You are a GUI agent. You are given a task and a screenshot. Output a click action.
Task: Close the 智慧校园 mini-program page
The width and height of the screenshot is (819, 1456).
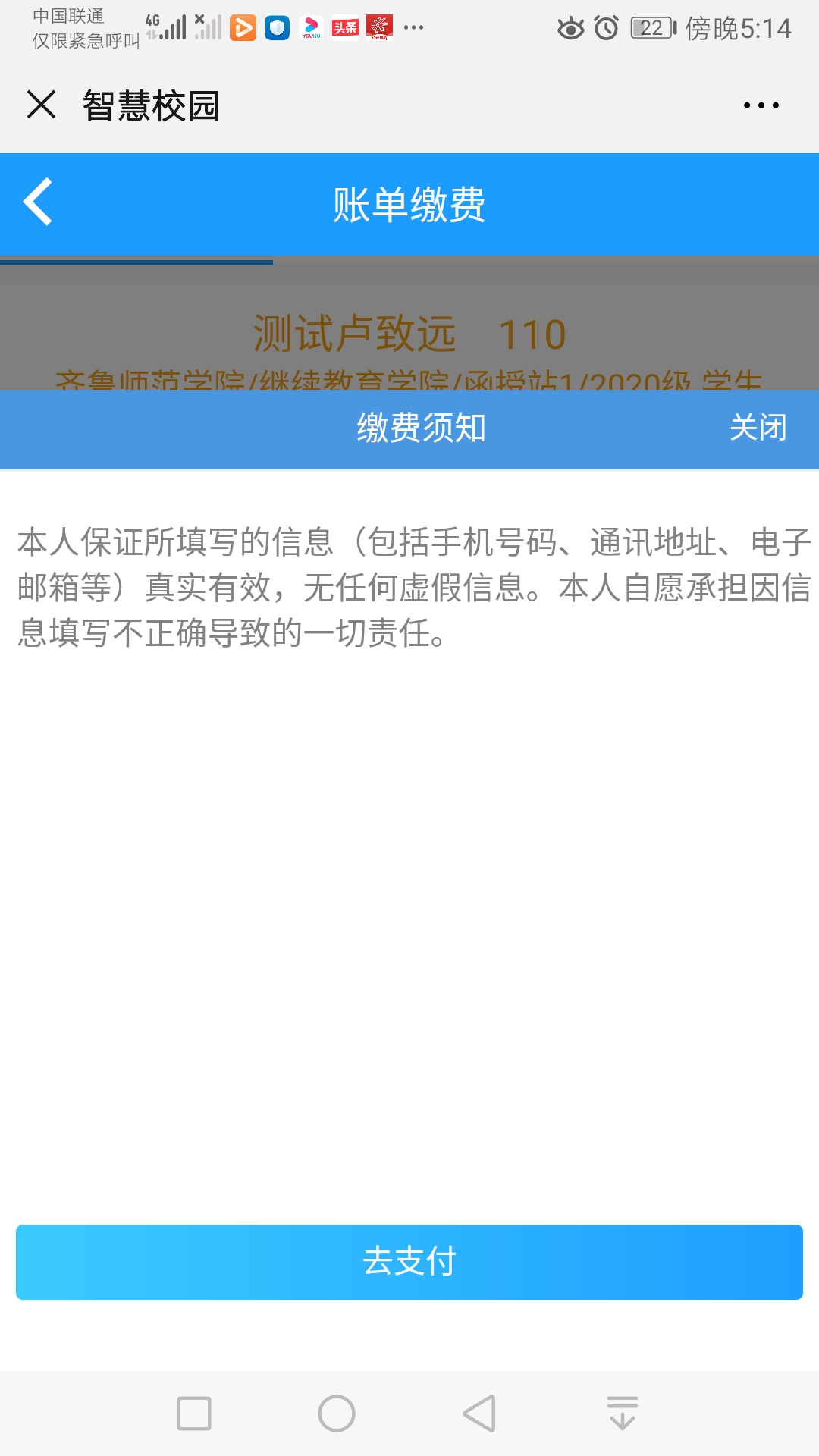coord(41,105)
